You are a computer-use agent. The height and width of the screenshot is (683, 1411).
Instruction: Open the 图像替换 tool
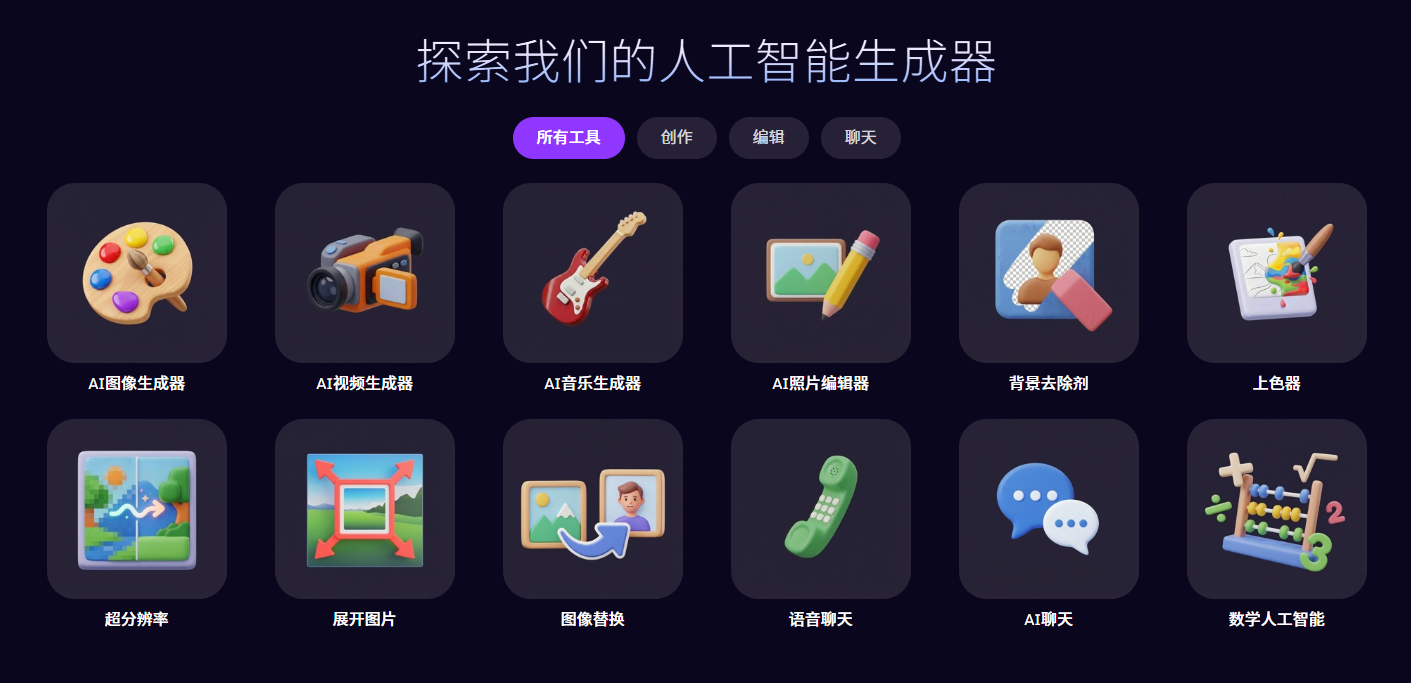point(593,509)
